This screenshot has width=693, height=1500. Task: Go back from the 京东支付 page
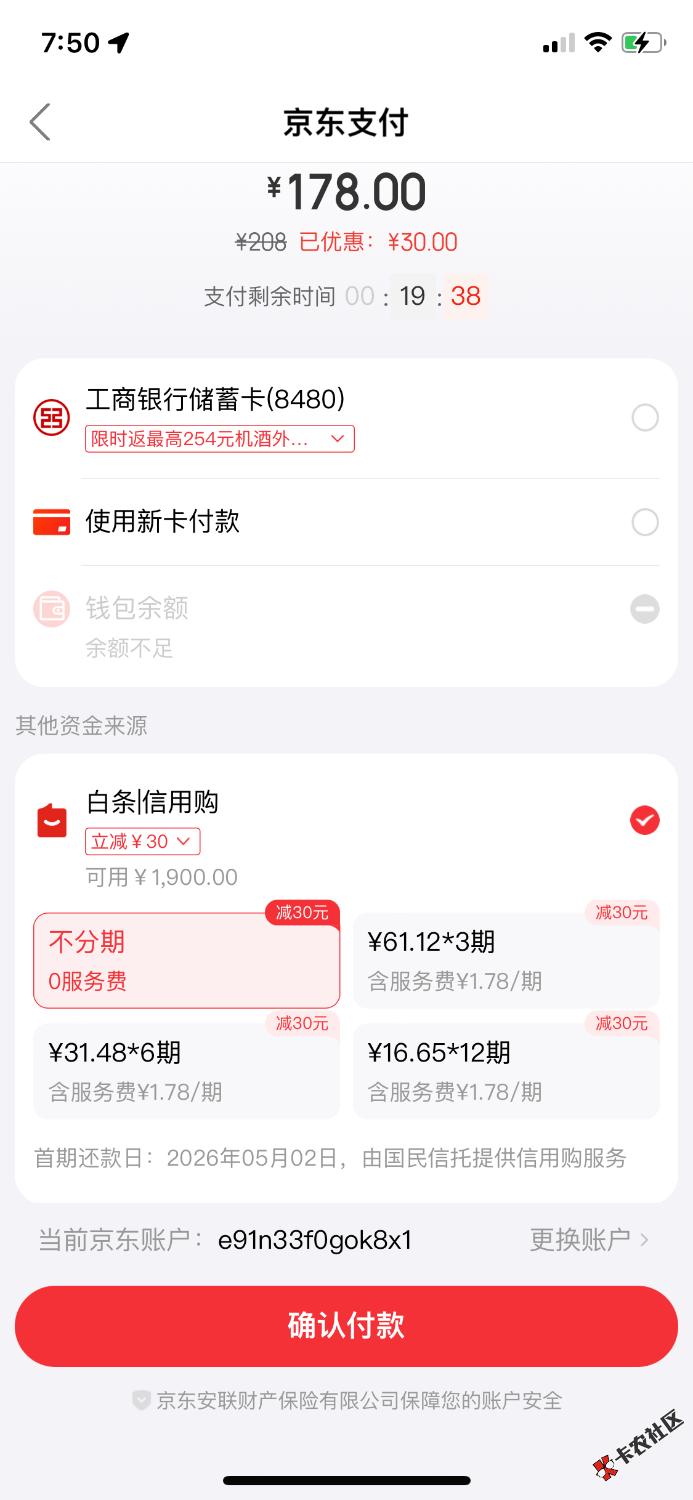tap(40, 122)
